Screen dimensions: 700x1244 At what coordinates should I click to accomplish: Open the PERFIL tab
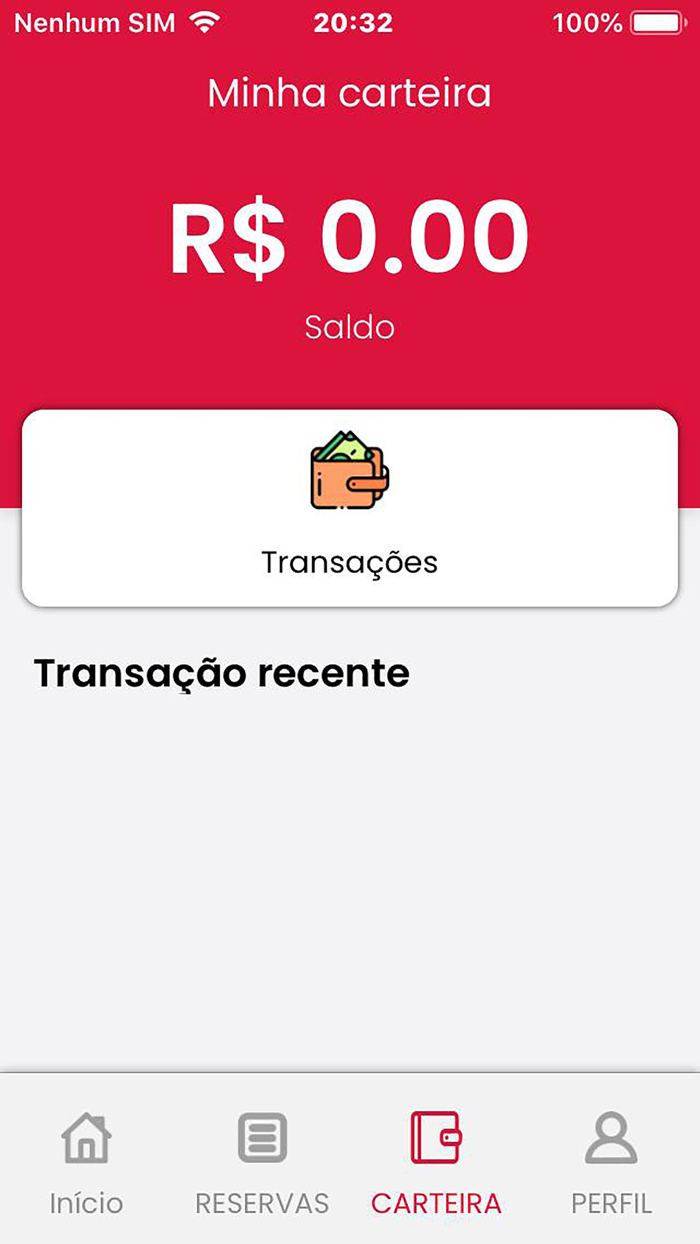click(611, 1162)
